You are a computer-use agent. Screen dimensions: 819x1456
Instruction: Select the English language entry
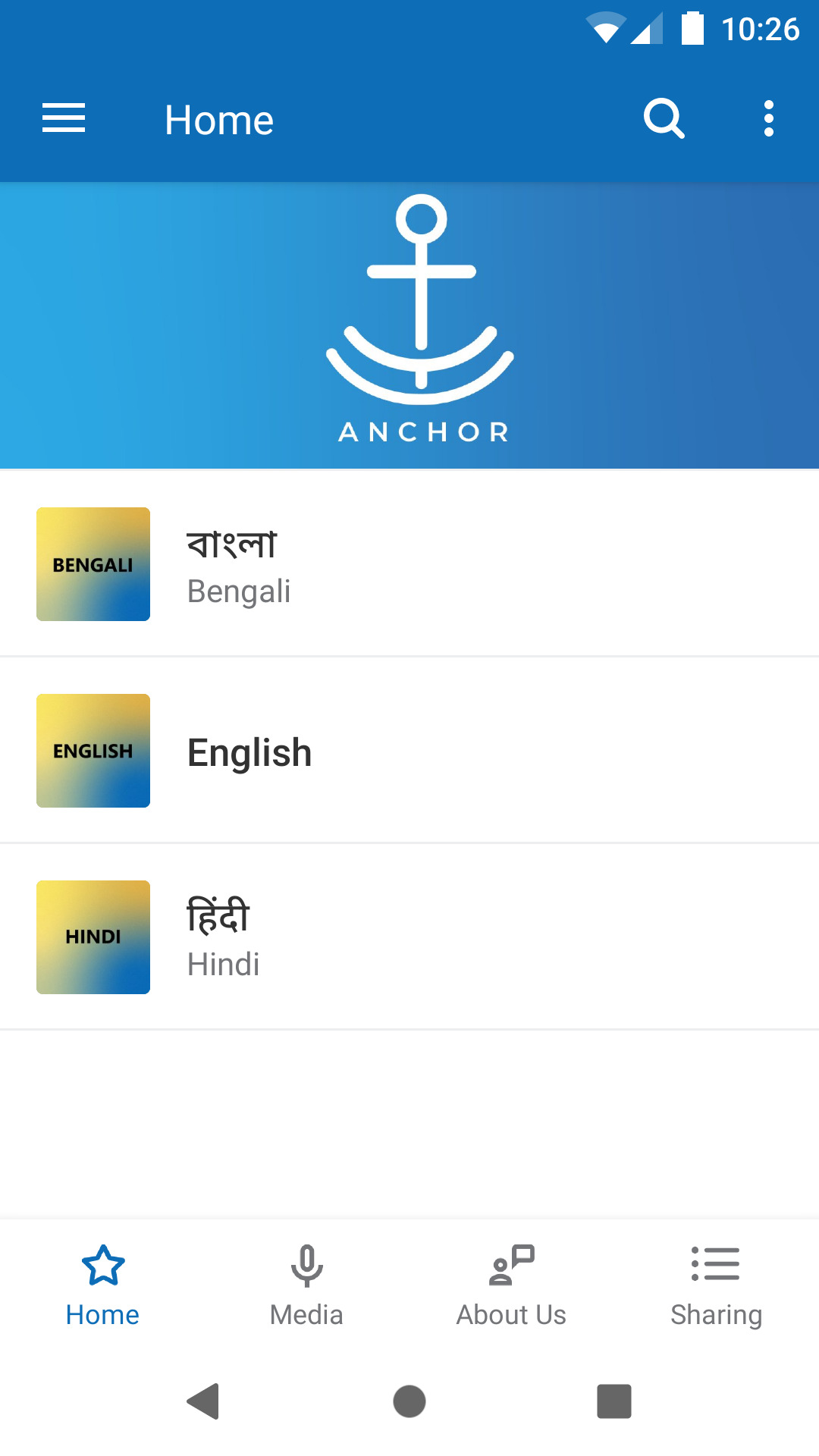tap(409, 751)
